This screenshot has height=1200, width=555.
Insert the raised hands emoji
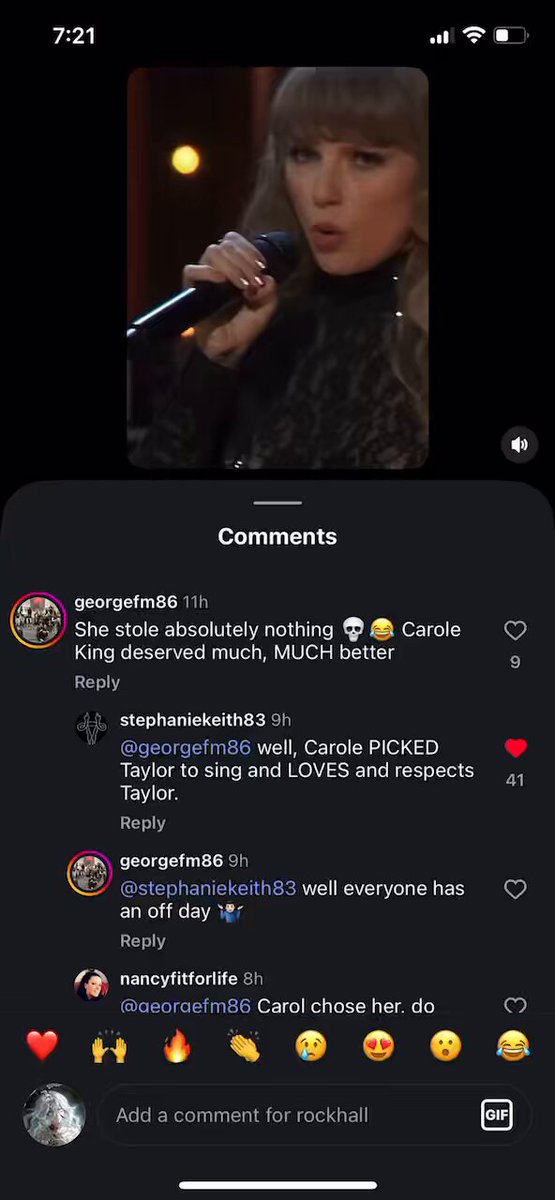coord(109,1046)
